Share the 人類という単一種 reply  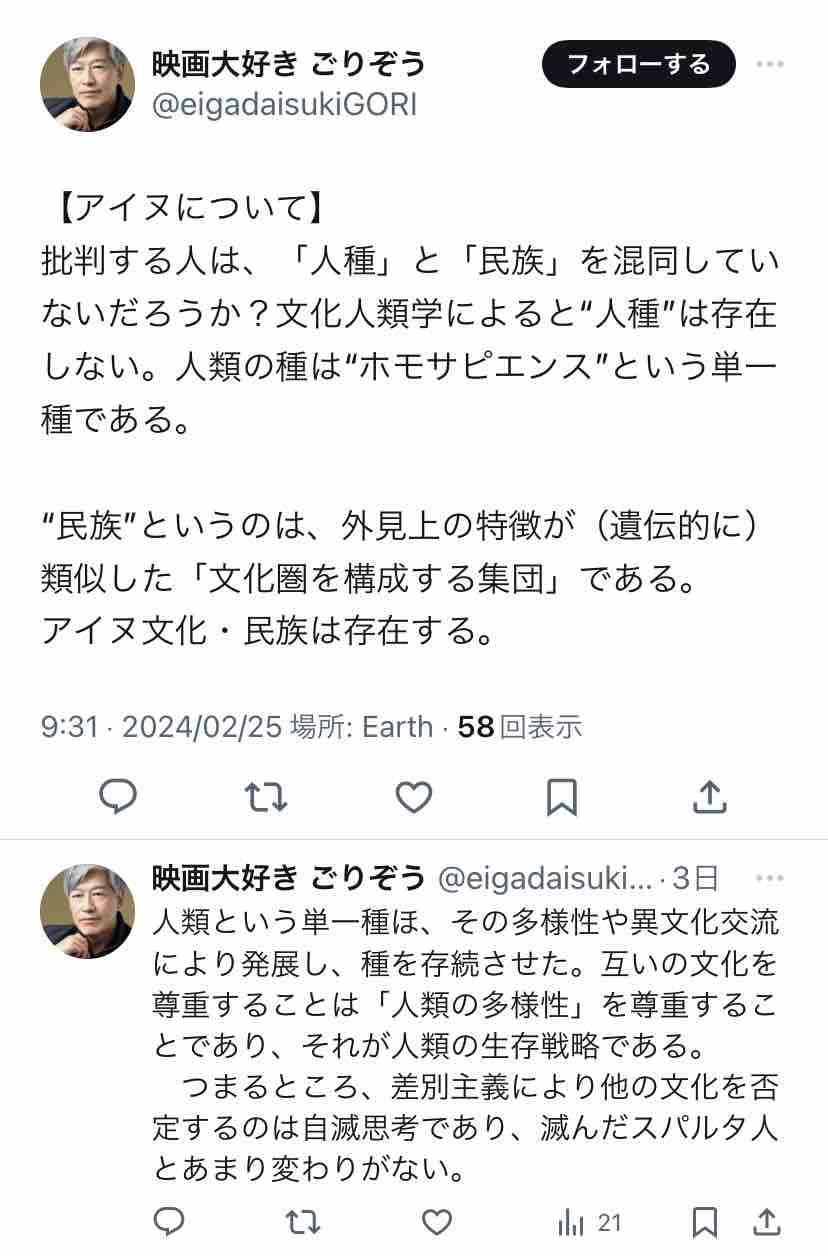point(767,1221)
